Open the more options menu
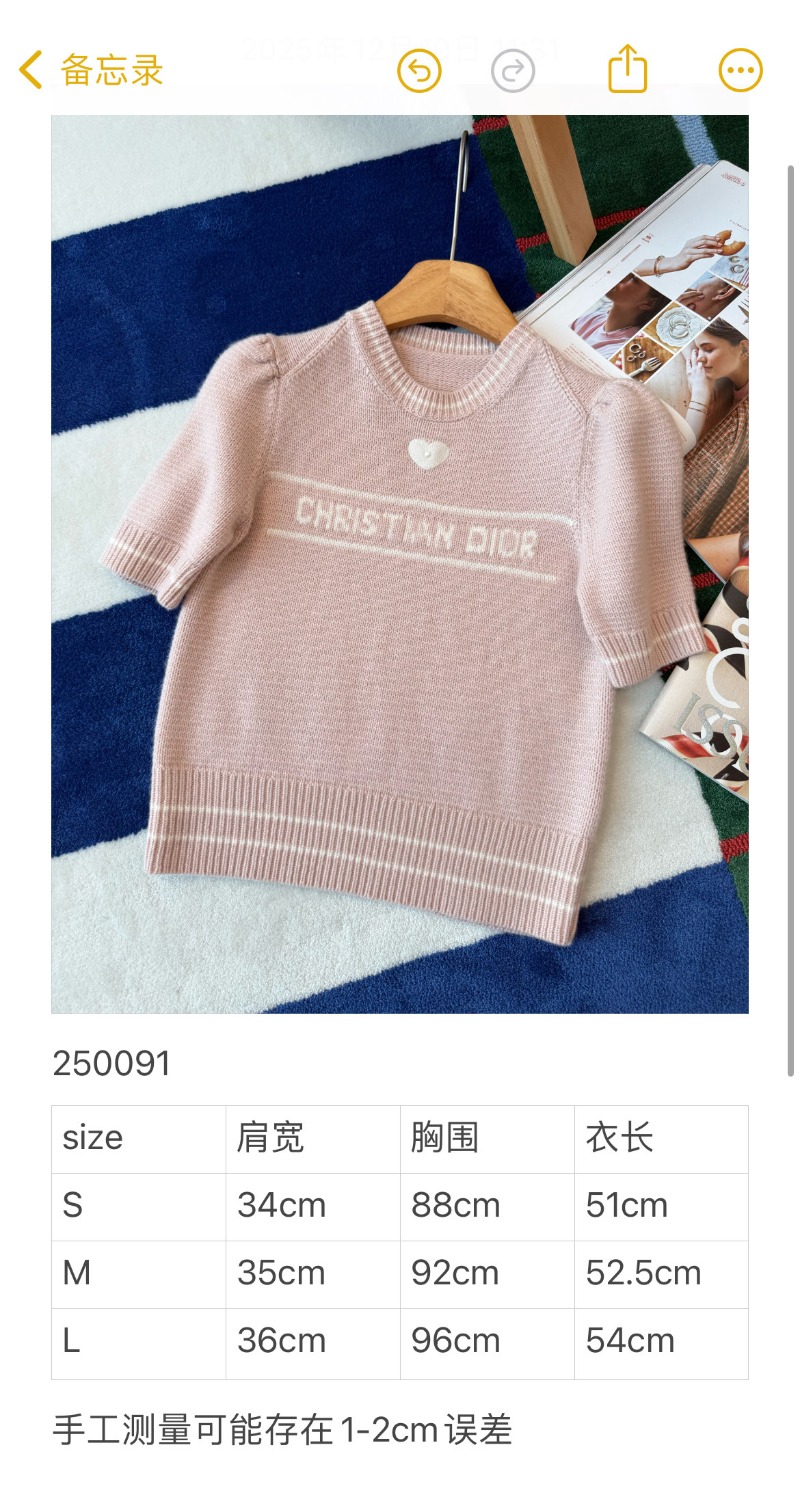 [740, 71]
